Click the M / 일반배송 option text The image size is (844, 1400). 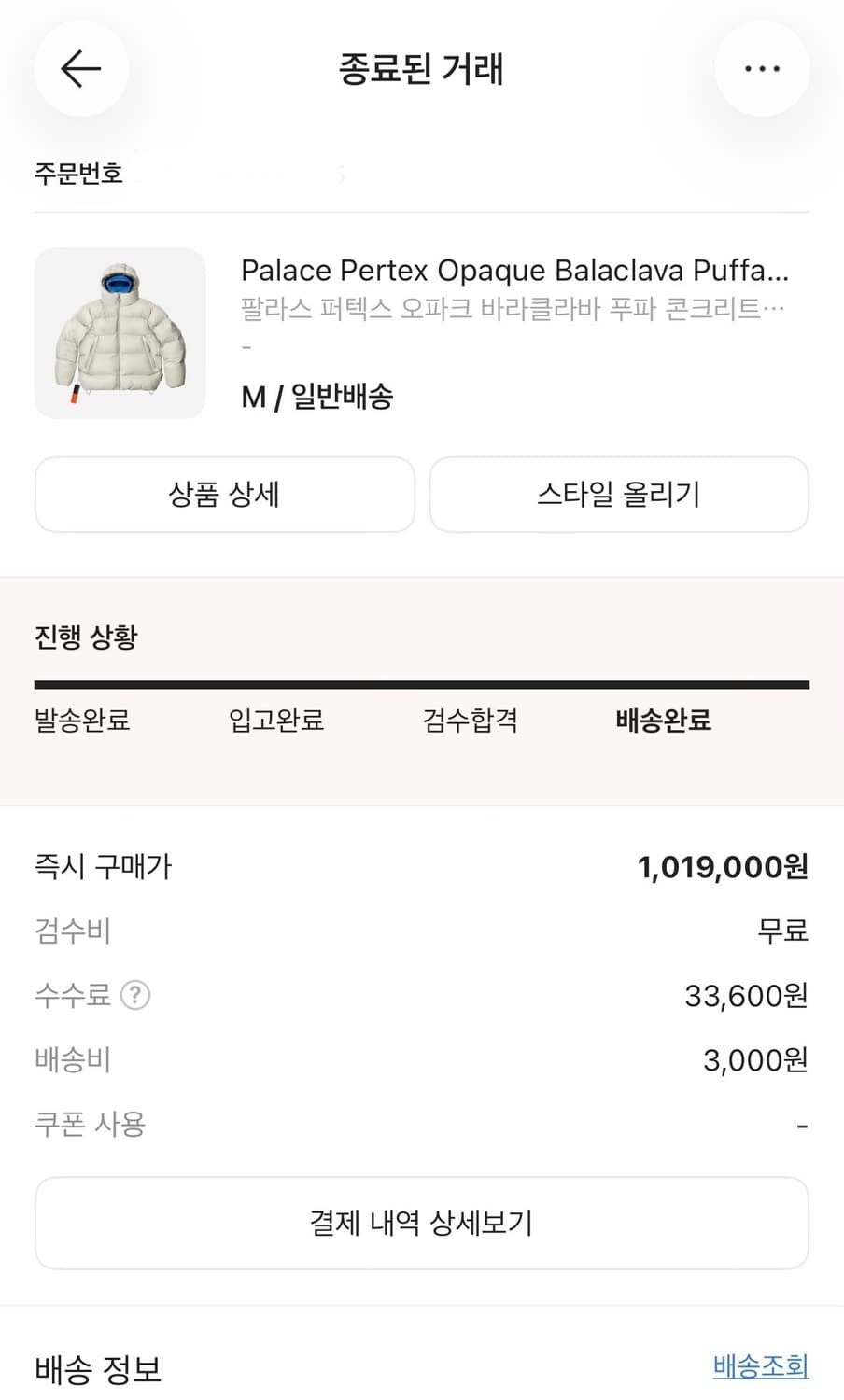coord(317,396)
